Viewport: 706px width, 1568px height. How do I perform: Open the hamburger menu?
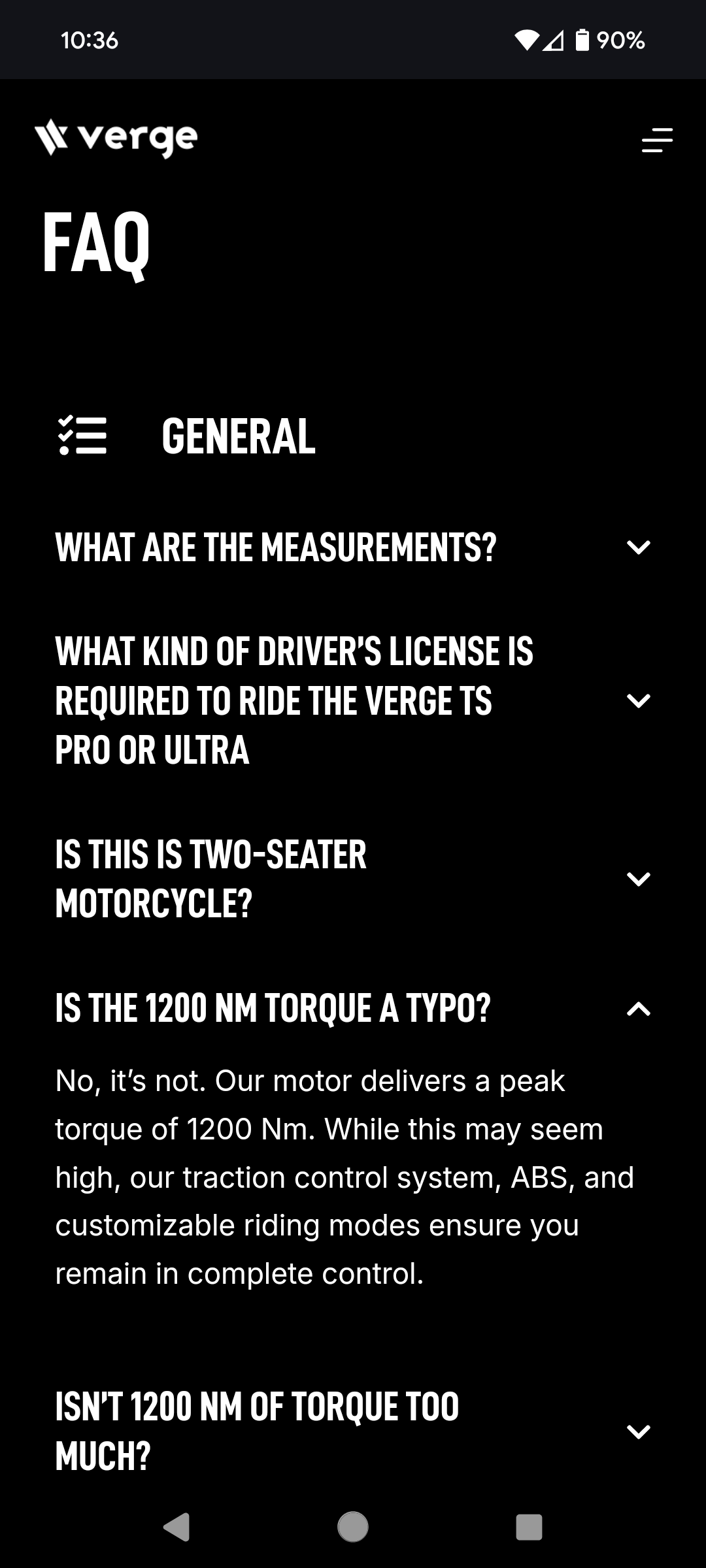click(x=657, y=140)
